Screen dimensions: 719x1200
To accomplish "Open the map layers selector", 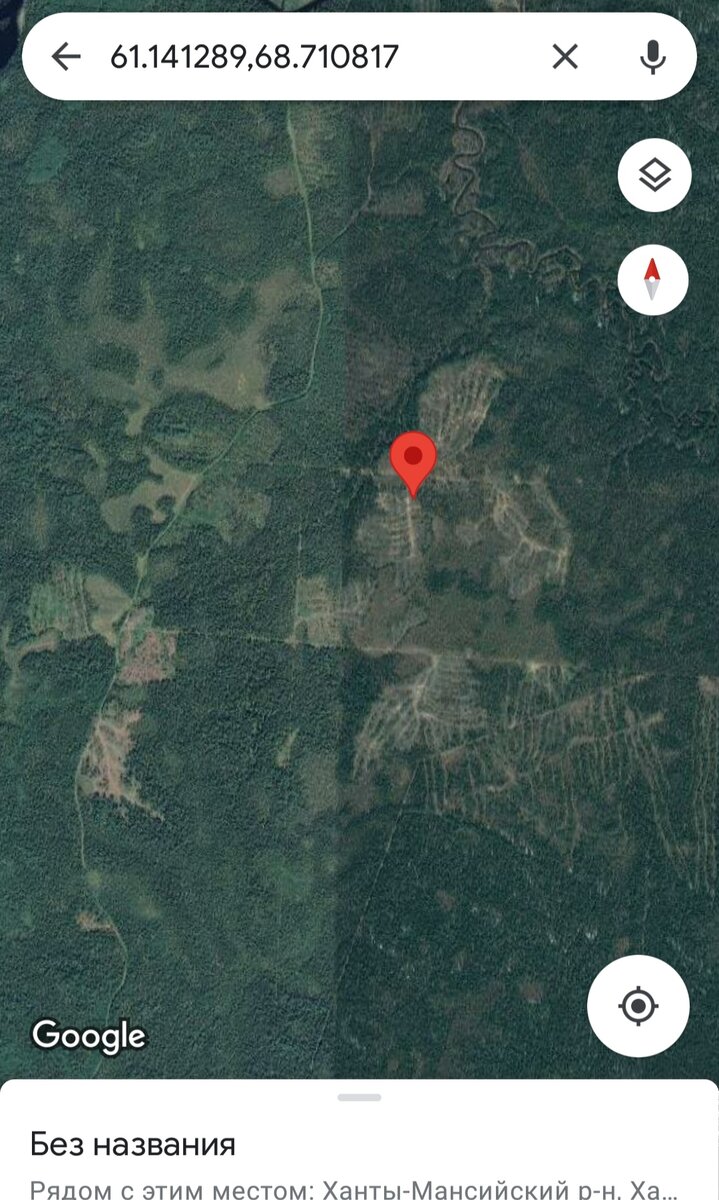I will click(653, 176).
